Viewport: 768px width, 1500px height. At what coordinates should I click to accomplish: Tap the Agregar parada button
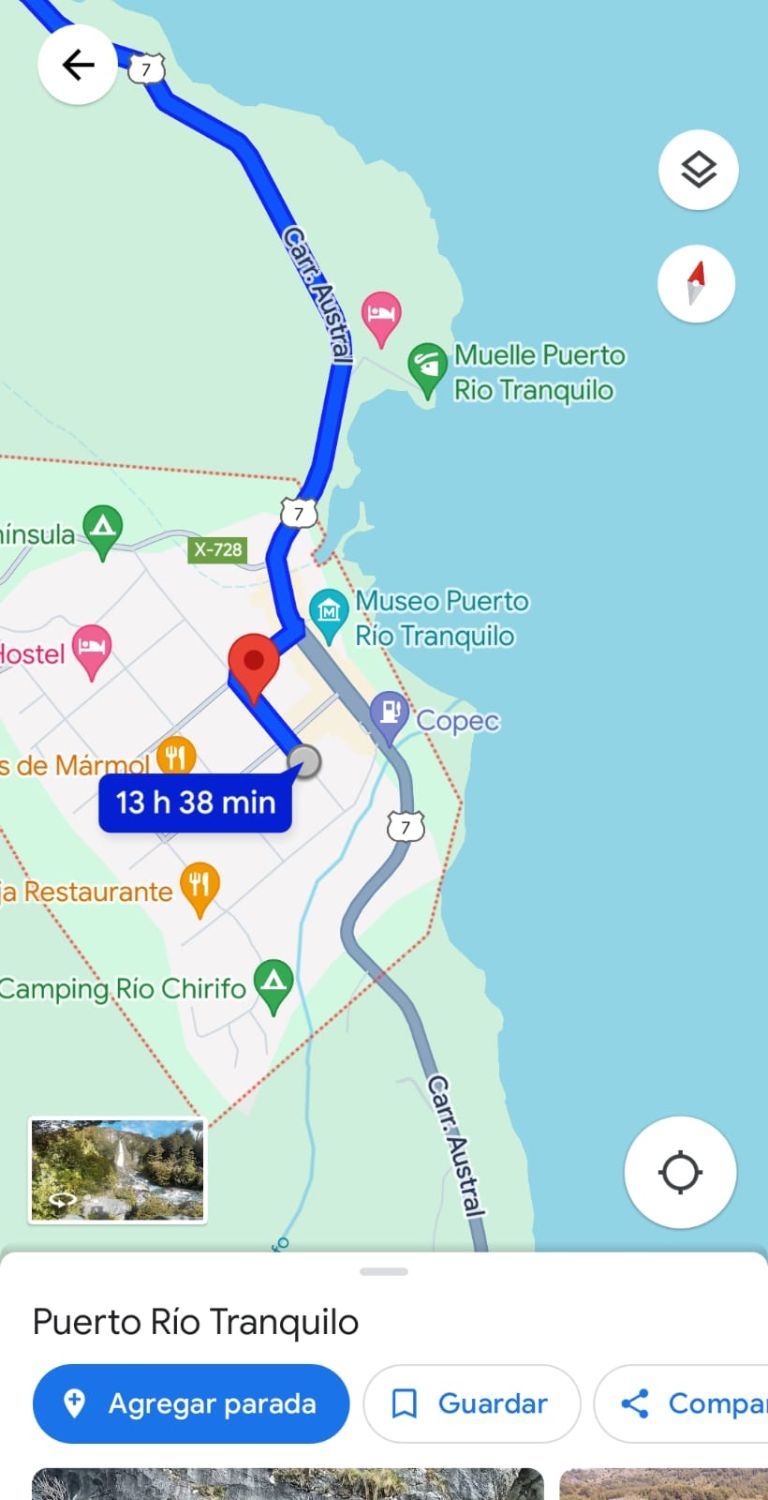click(x=191, y=1404)
